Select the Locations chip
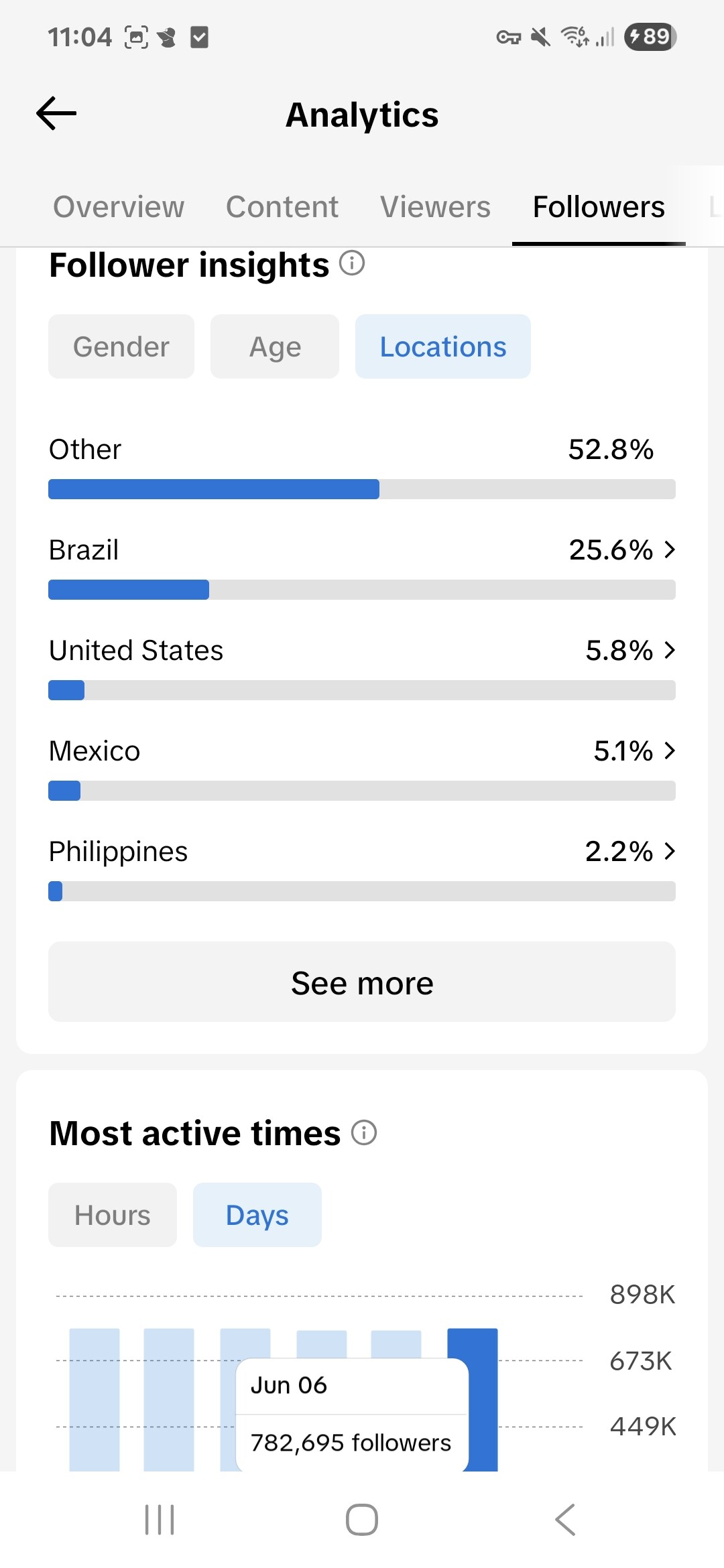This screenshot has height=1568, width=724. (443, 346)
